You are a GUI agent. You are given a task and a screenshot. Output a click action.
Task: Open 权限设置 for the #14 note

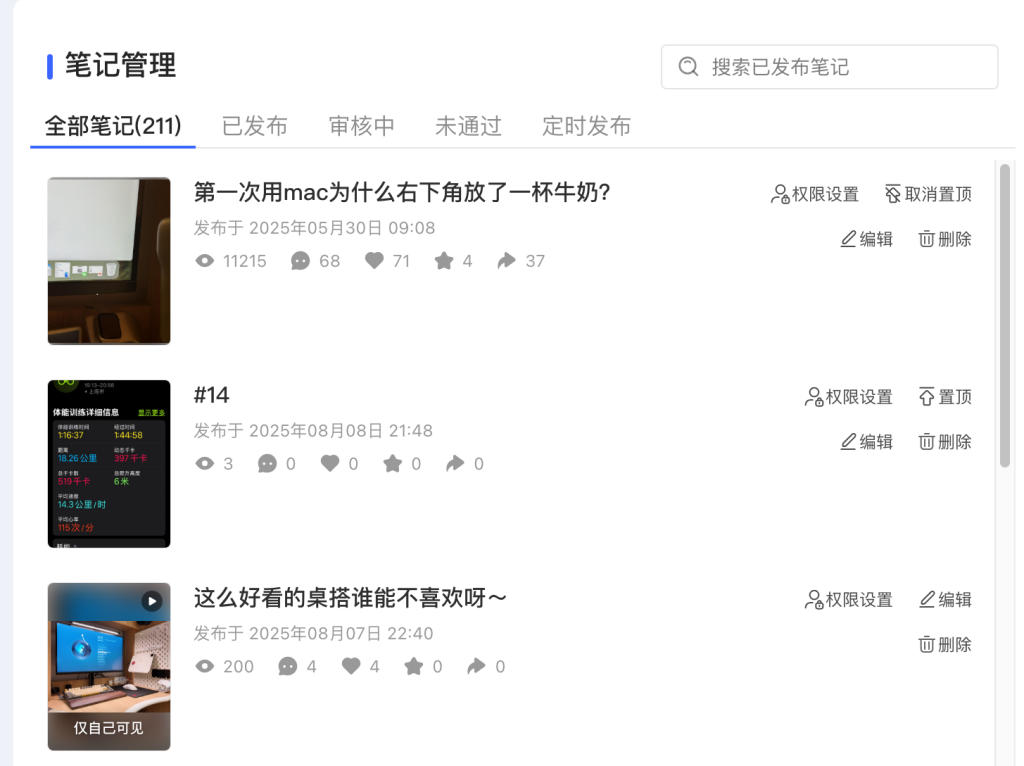pos(848,397)
